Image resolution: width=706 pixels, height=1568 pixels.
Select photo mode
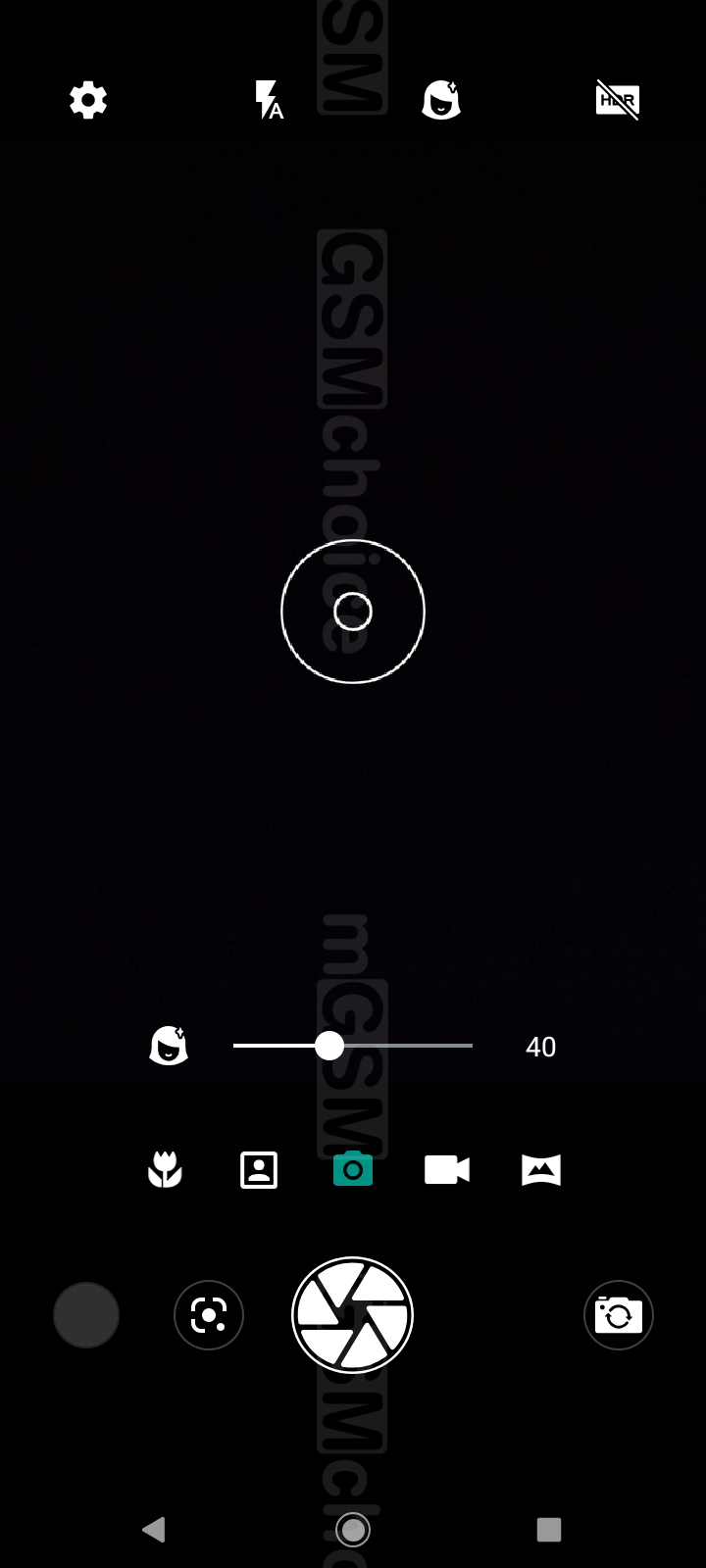click(353, 1170)
